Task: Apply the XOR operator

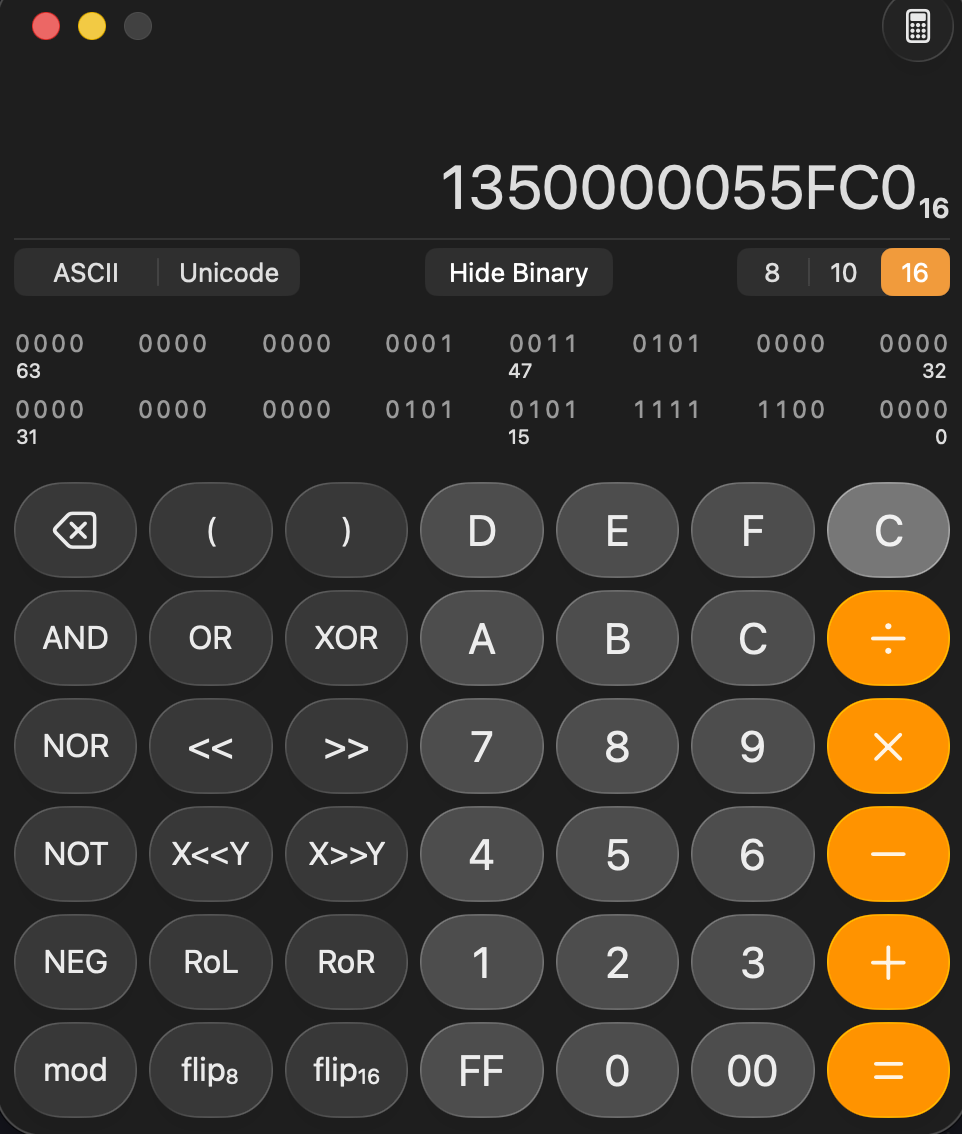Action: click(x=346, y=639)
